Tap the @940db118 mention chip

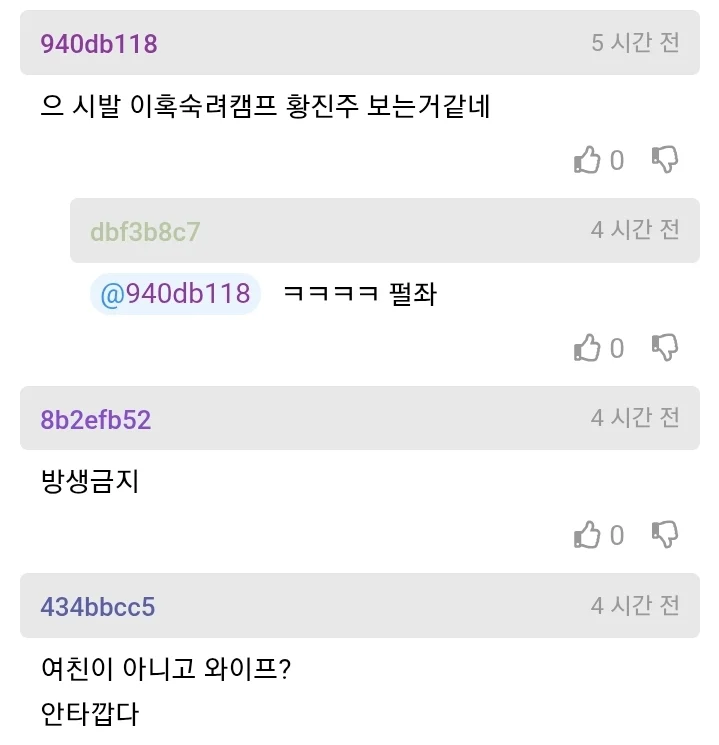pos(175,294)
